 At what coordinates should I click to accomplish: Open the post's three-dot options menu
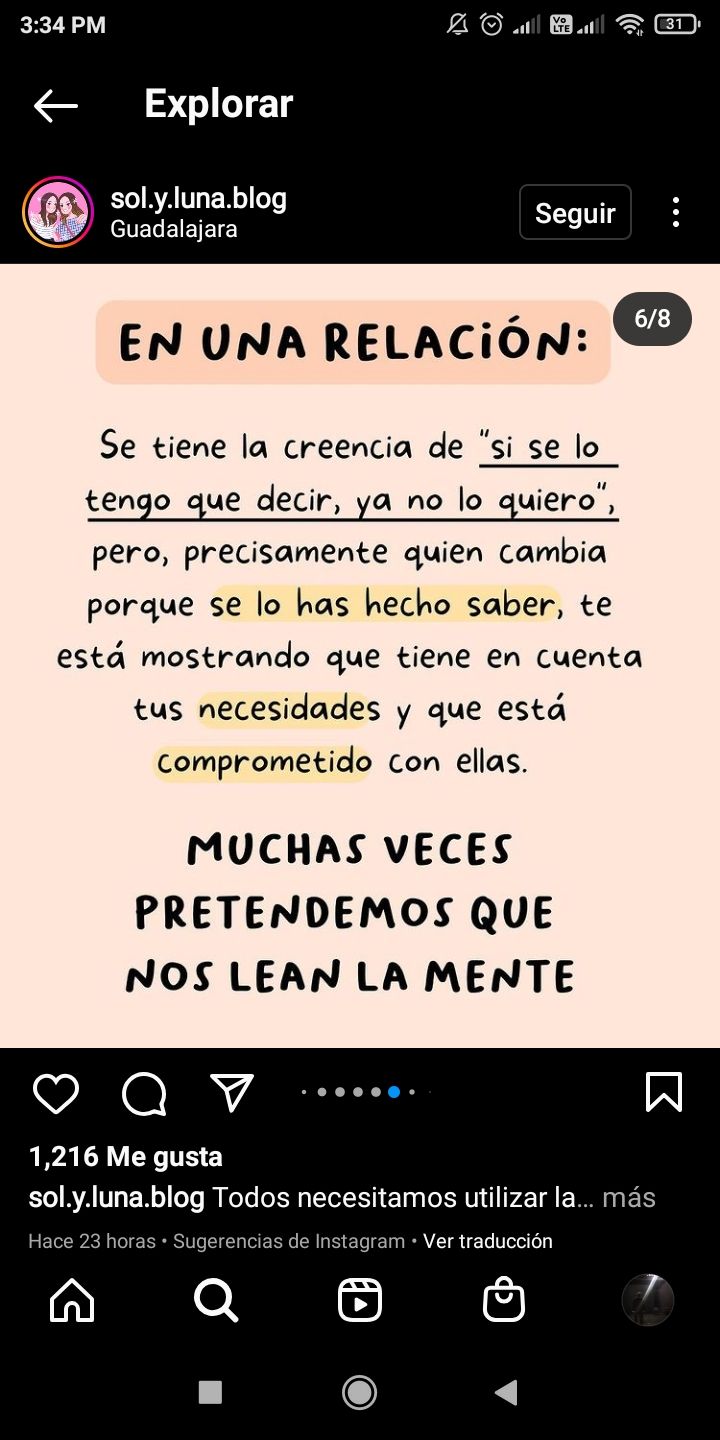coord(676,212)
